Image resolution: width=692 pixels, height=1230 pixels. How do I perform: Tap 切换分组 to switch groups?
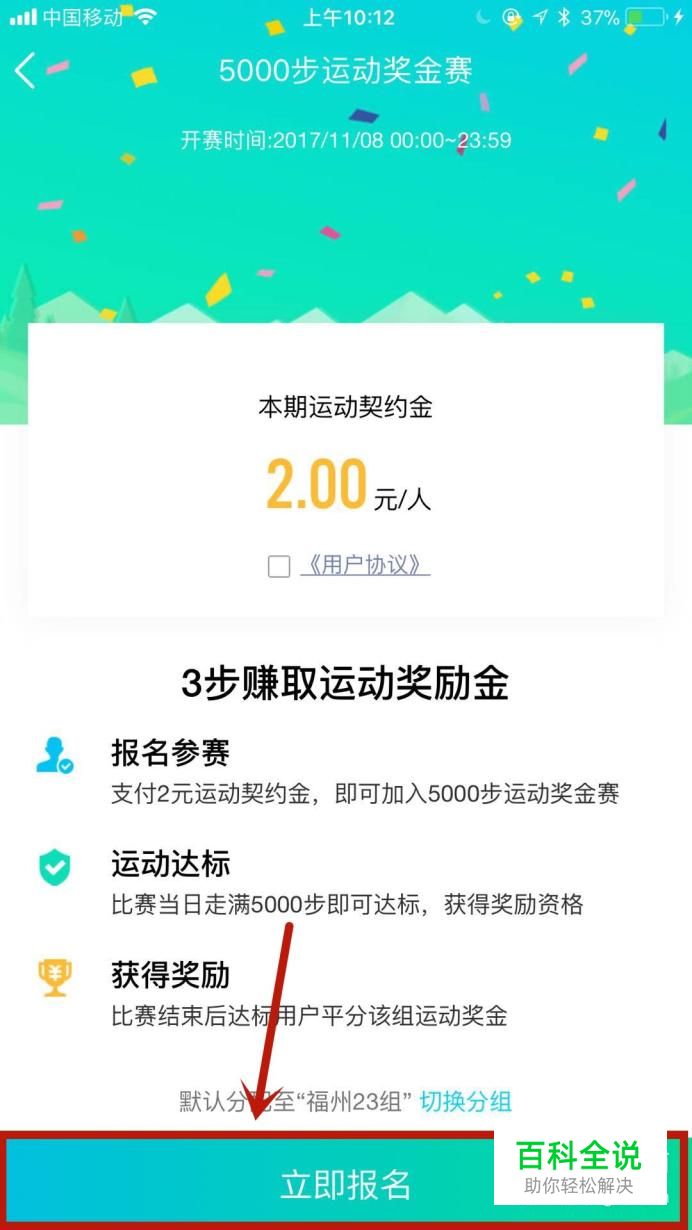click(466, 1102)
